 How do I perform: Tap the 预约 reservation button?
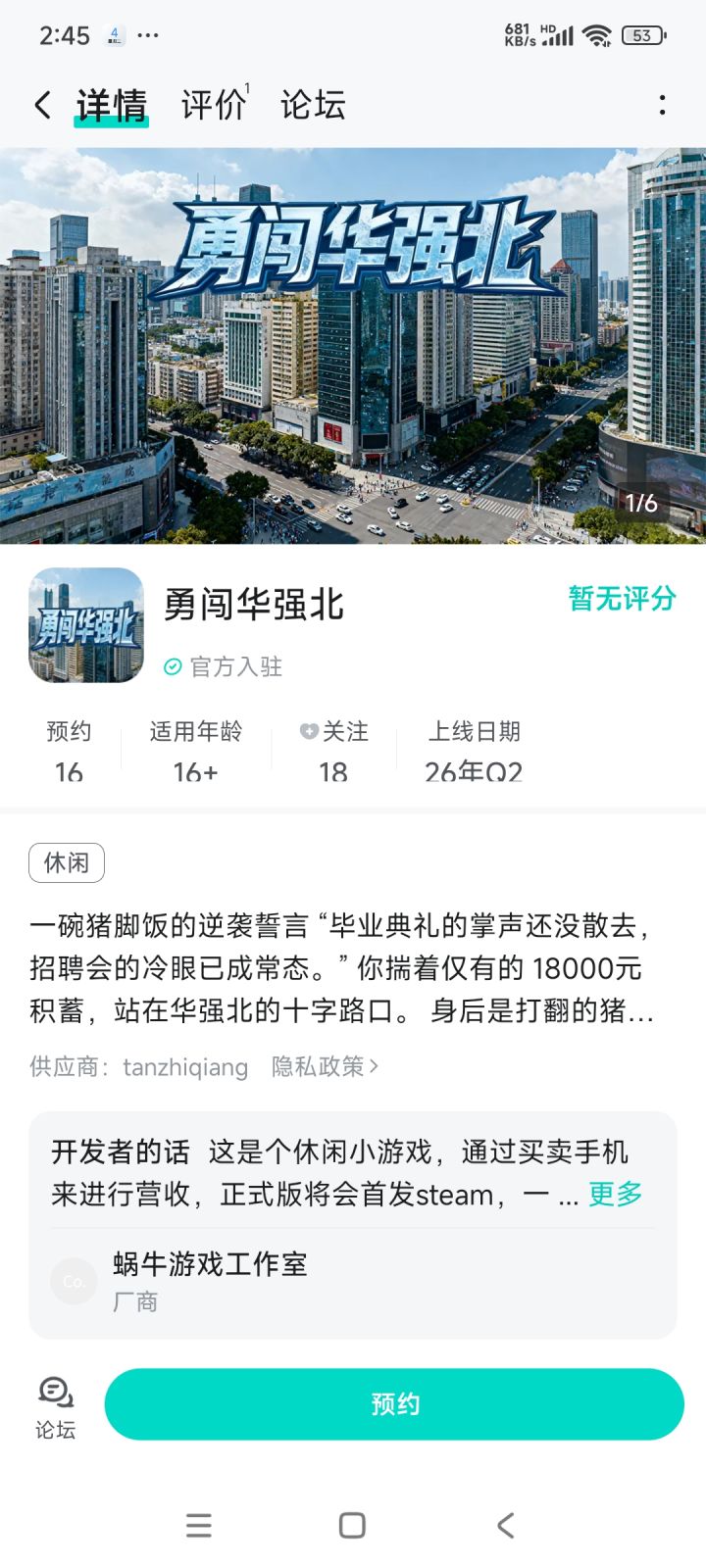(394, 1403)
